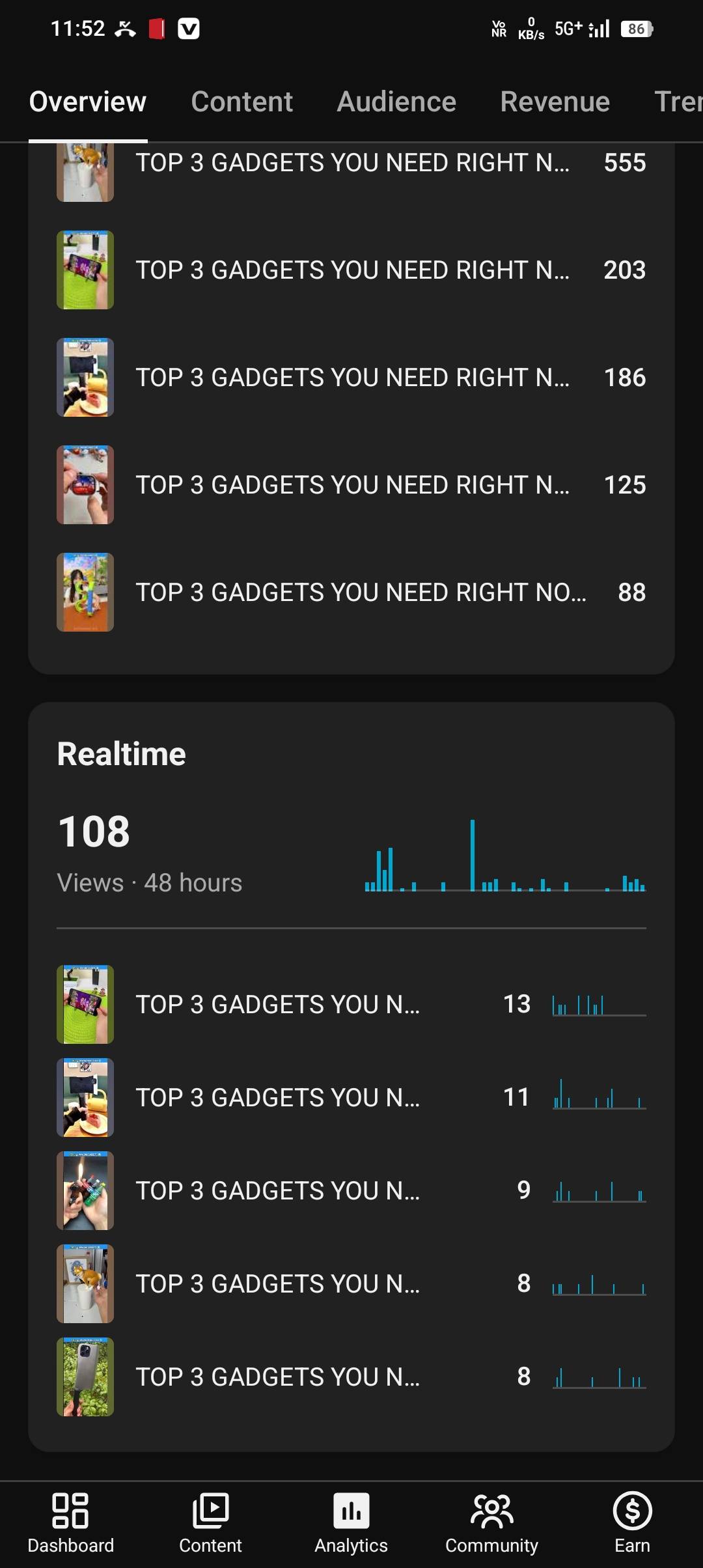
Task: Open the Revenue analytics tab
Action: [x=555, y=102]
